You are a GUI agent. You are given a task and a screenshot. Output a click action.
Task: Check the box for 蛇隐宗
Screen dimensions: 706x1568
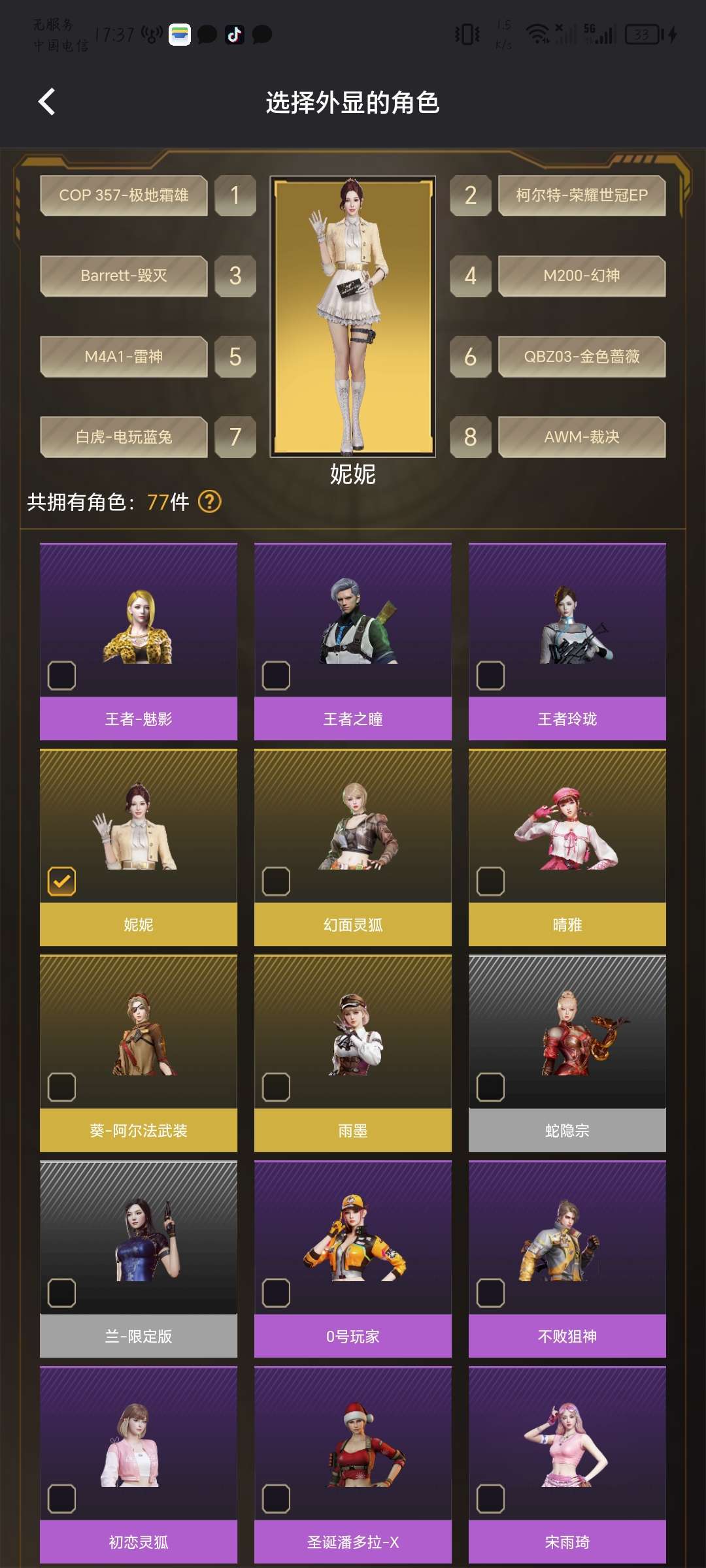coord(490,1087)
